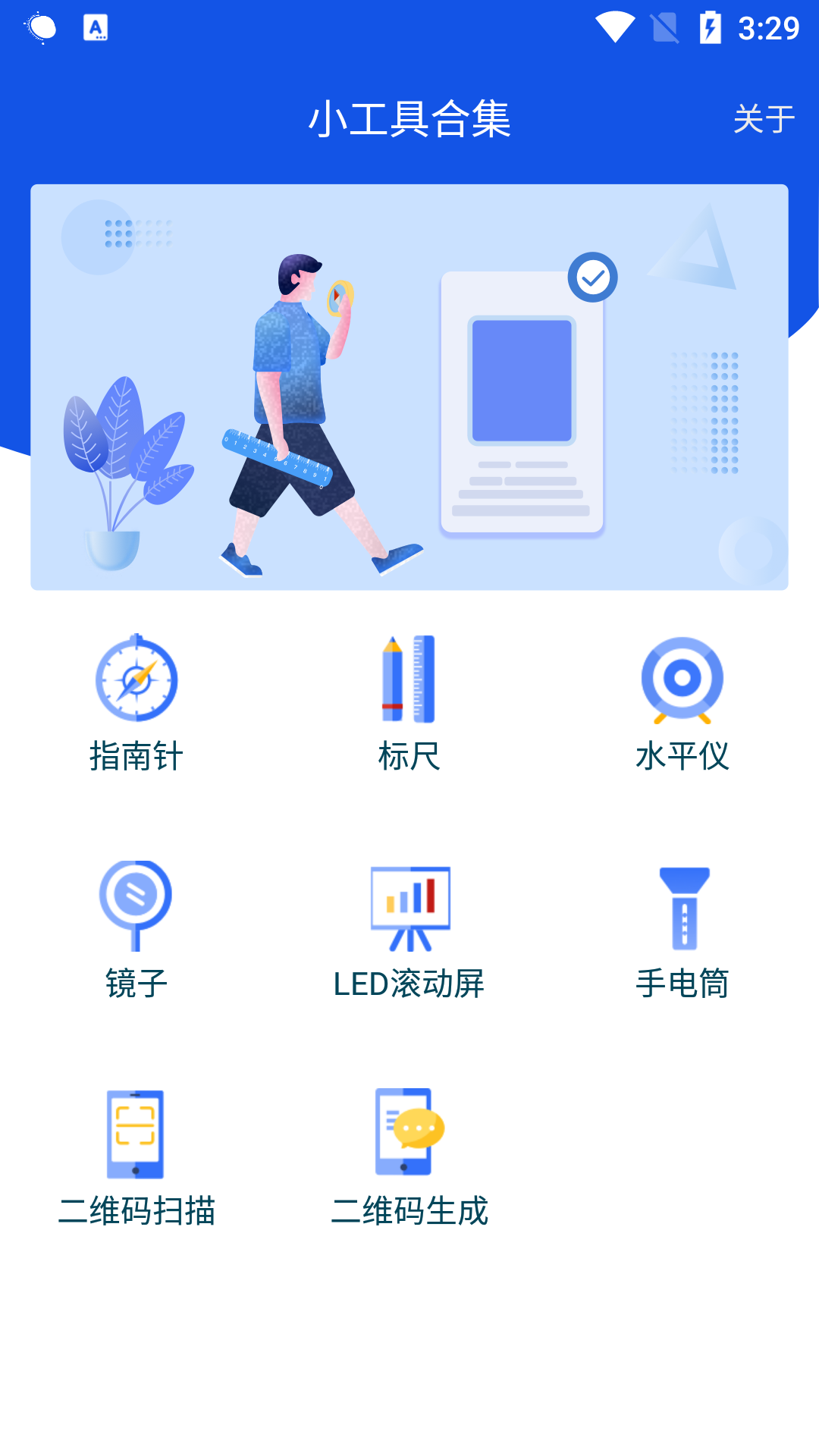Image resolution: width=819 pixels, height=1456 pixels.
Task: Launch the 水平仪 level tool icon
Action: click(682, 679)
